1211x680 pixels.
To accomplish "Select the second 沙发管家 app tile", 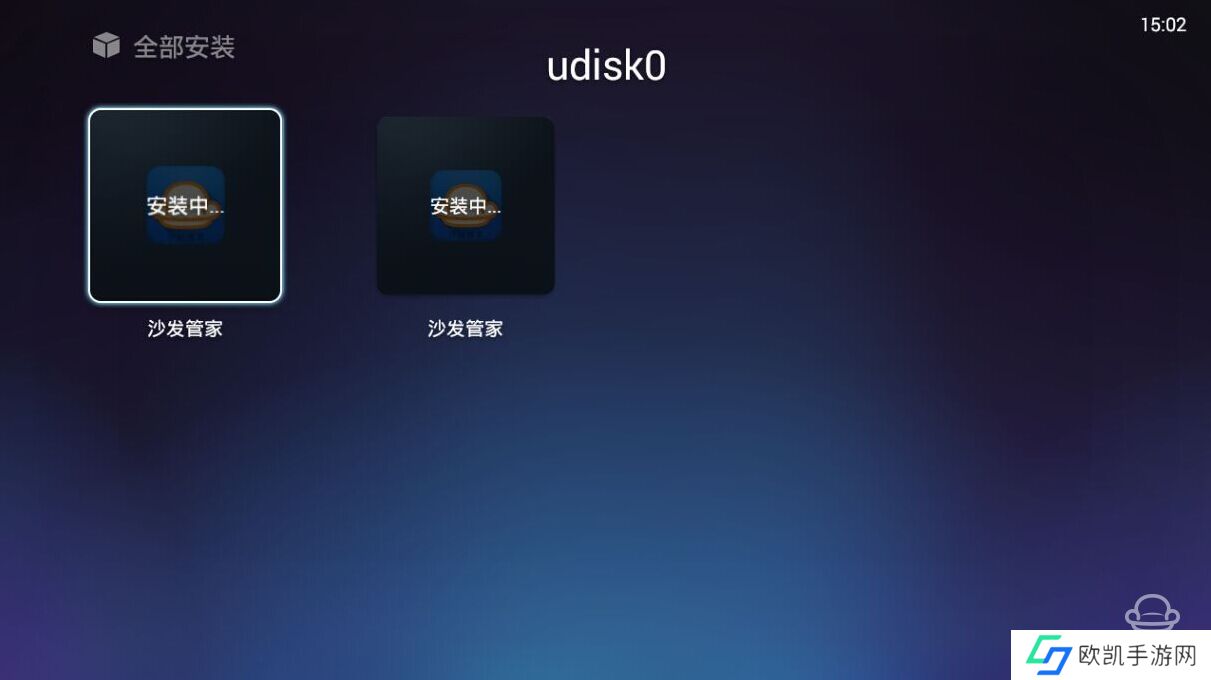I will click(465, 206).
